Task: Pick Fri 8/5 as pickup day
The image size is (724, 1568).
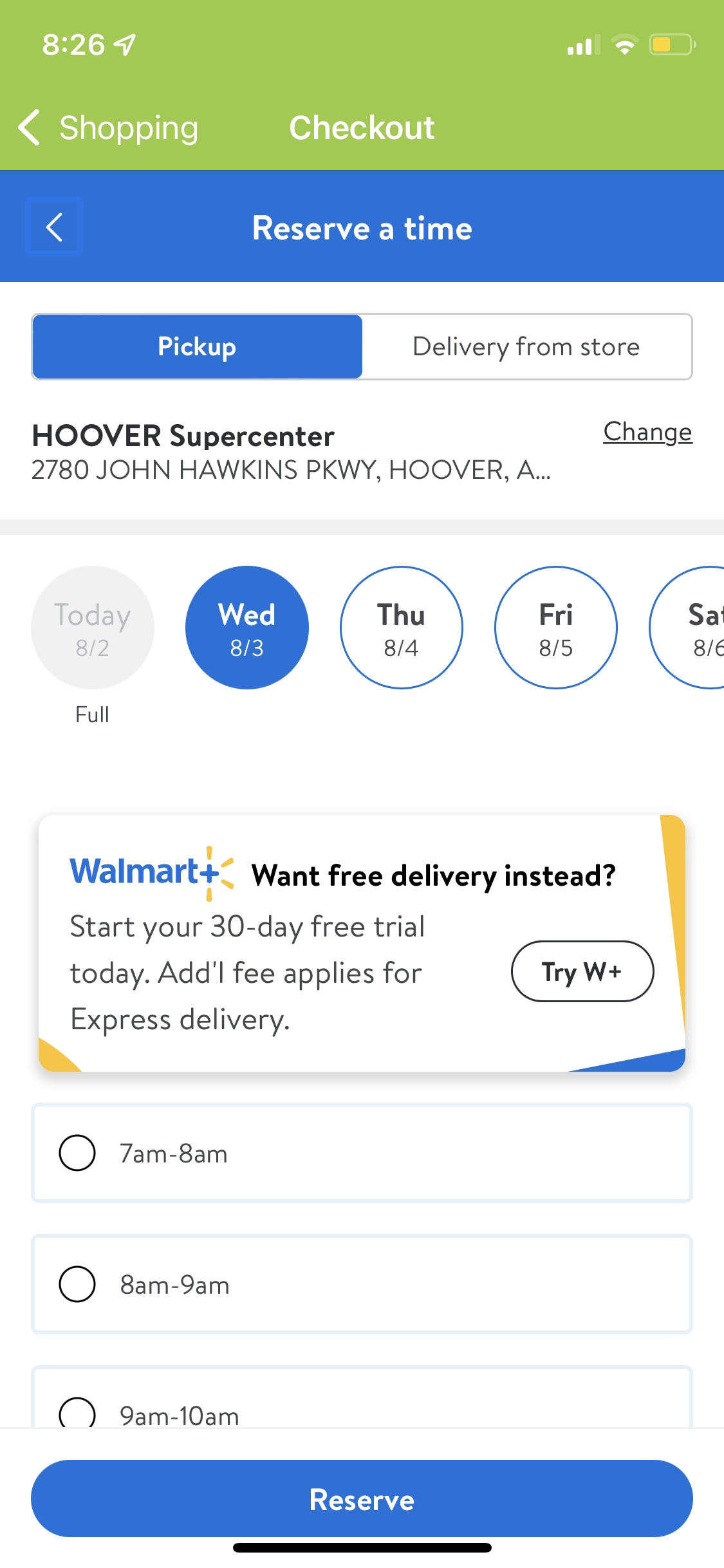Action: pos(555,628)
